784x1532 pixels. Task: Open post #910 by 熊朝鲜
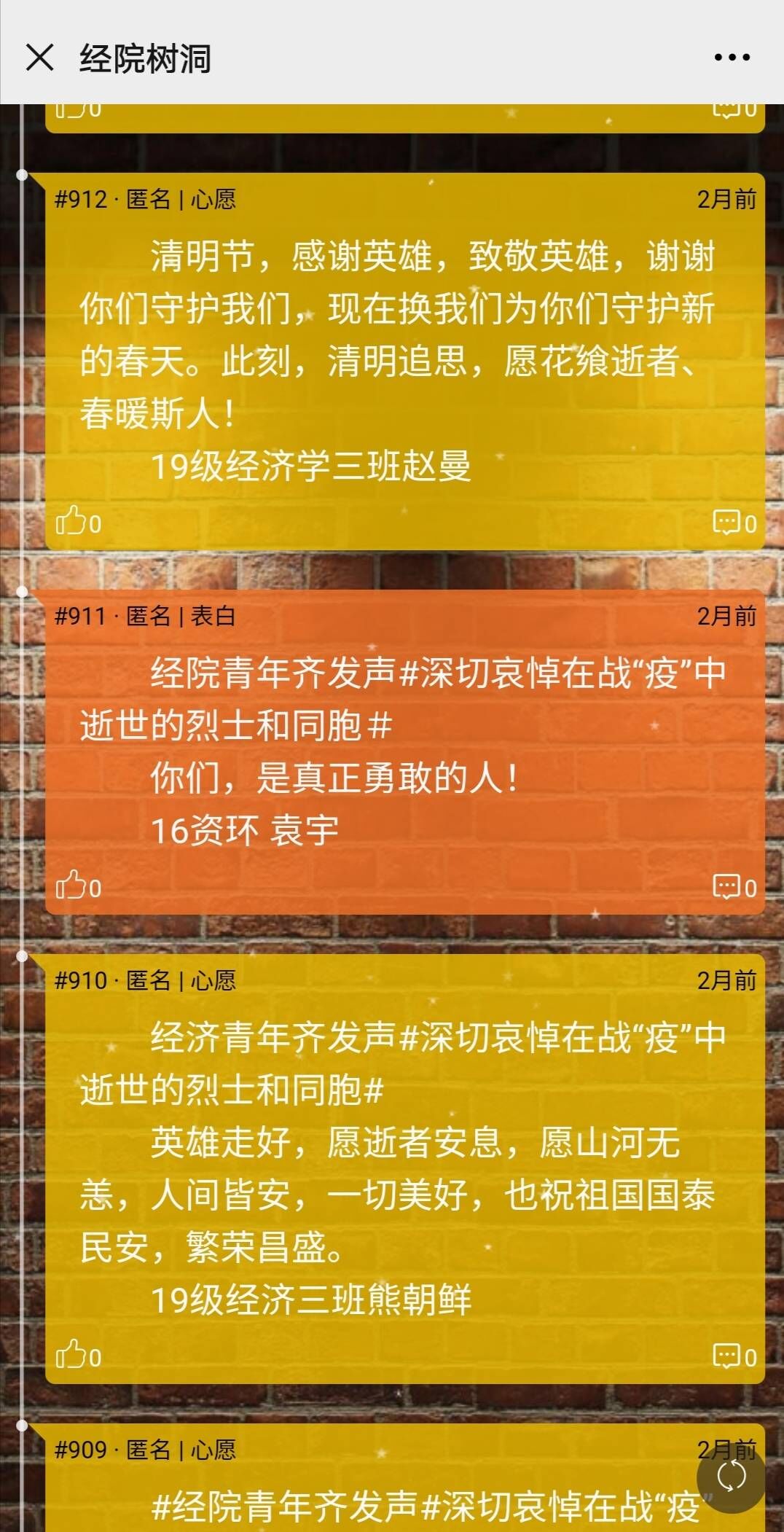397,1166
